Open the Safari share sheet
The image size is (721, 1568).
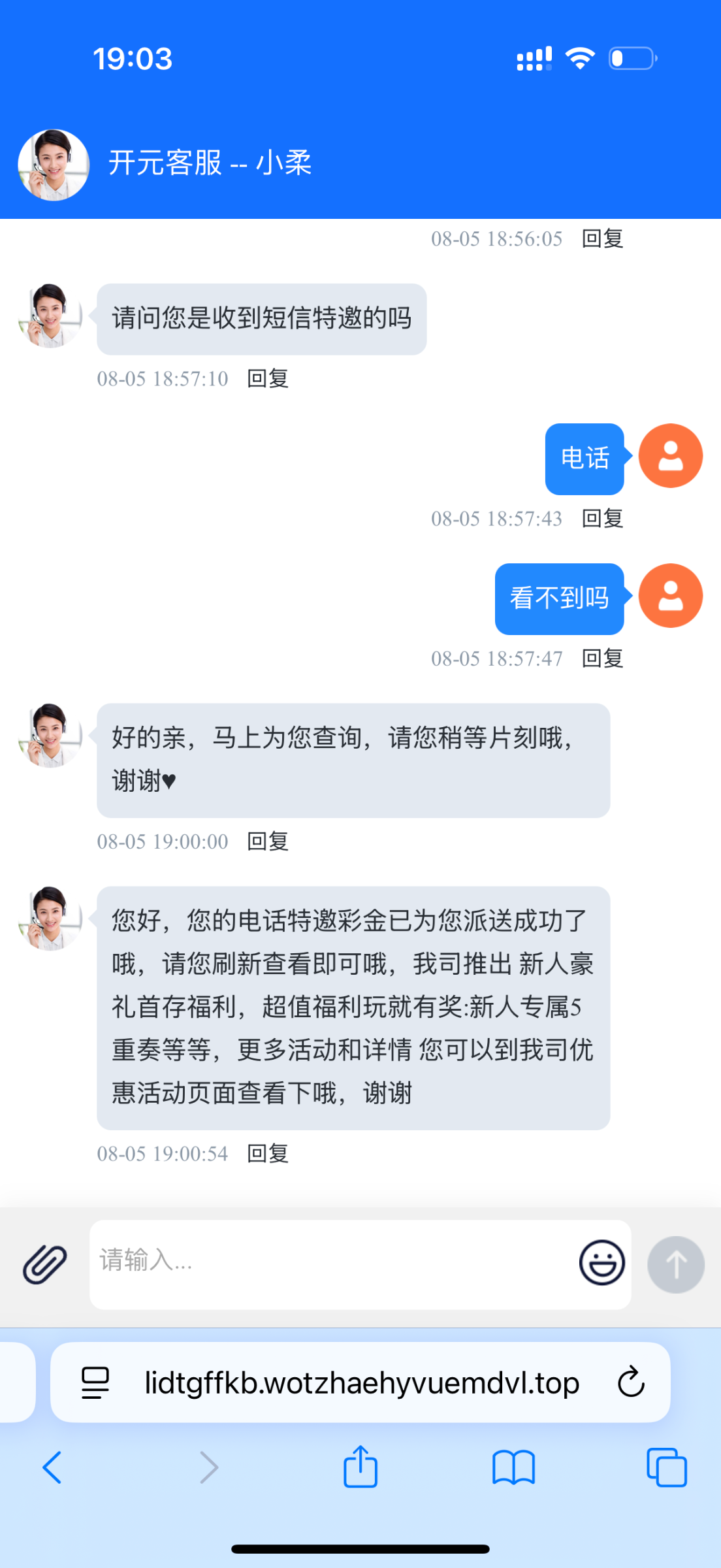[360, 1467]
